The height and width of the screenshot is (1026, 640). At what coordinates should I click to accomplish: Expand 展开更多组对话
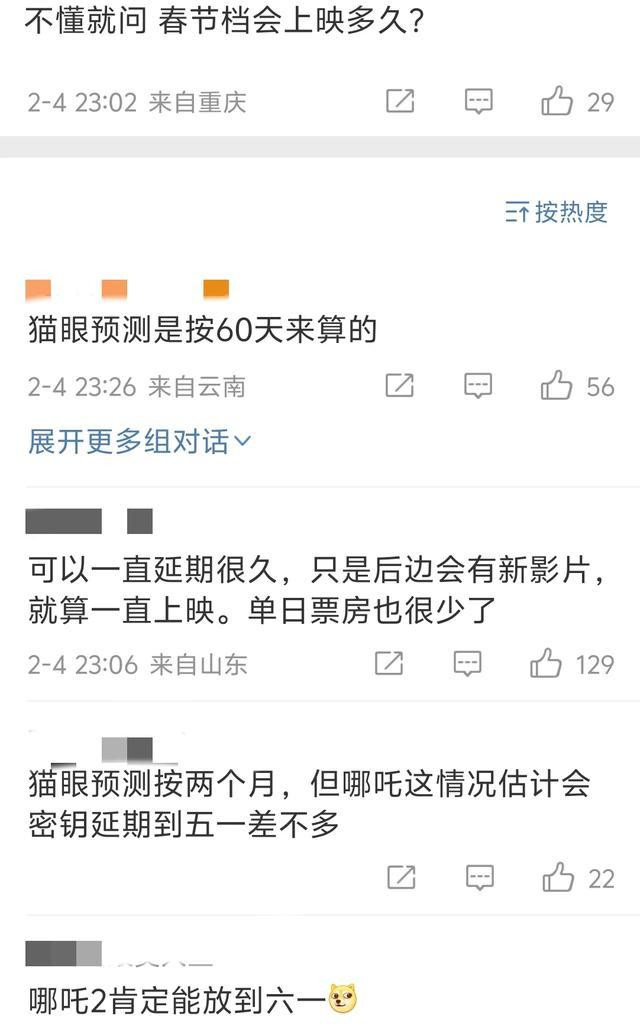click(x=139, y=442)
